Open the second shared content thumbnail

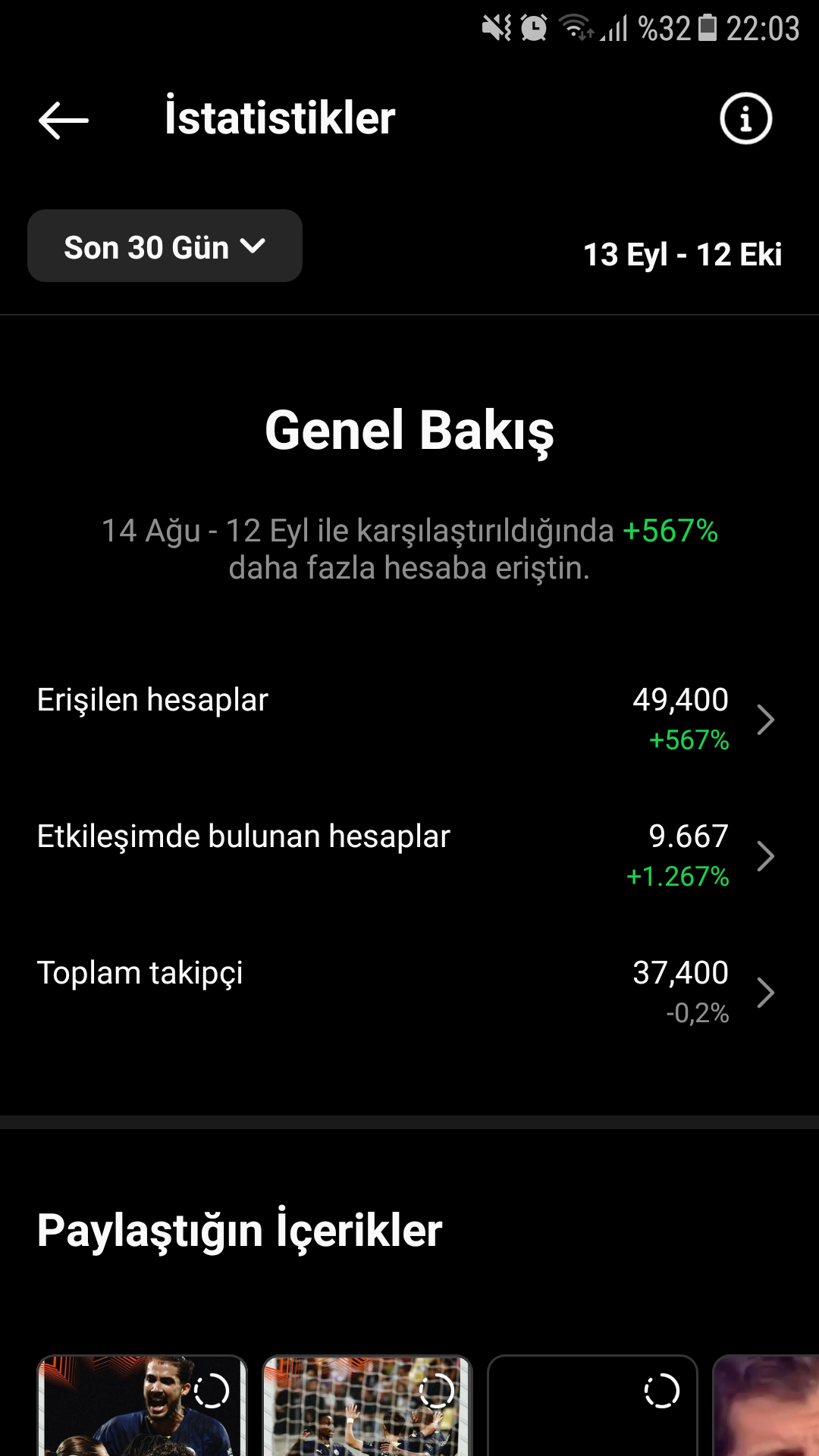coord(368,1405)
